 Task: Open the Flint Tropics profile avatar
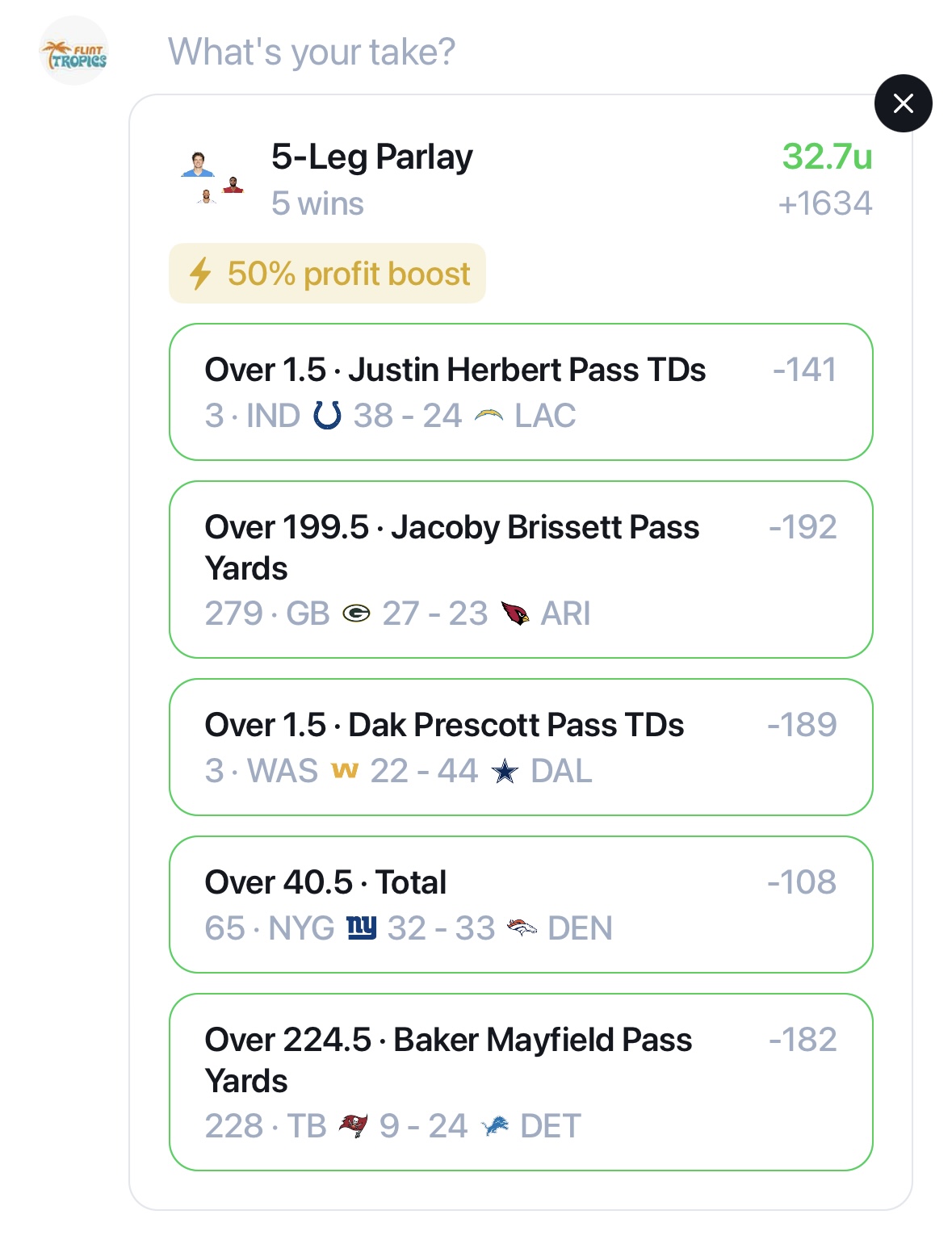[73, 52]
